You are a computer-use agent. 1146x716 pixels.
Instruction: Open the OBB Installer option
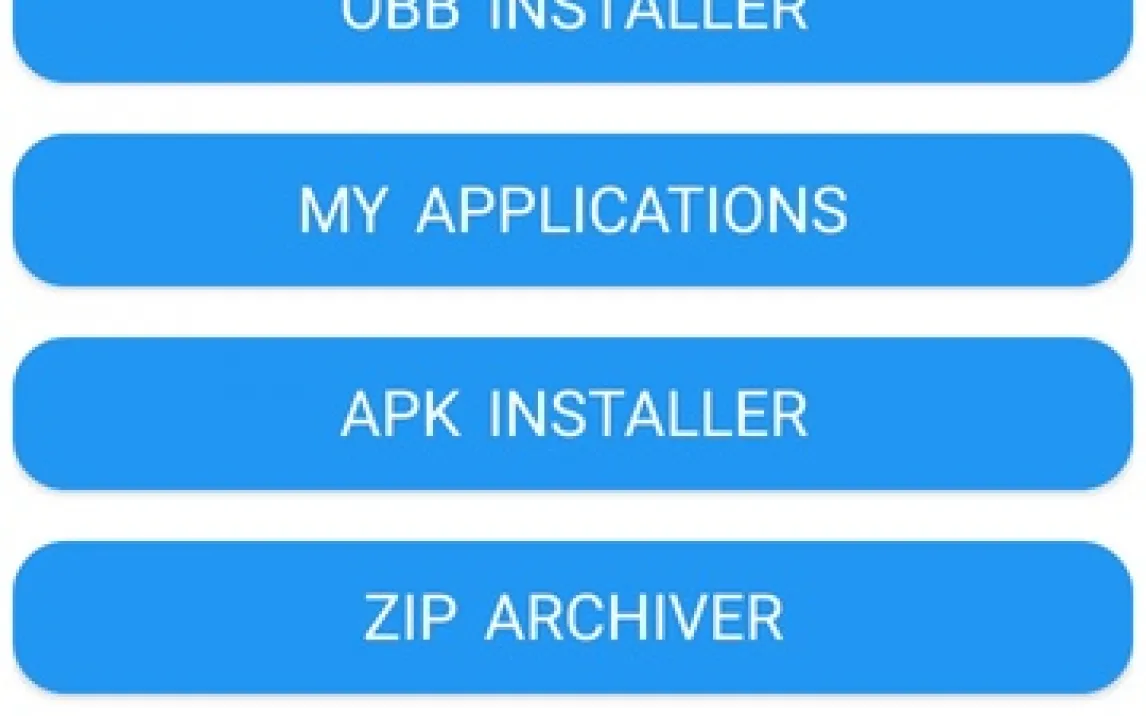[x=573, y=37]
